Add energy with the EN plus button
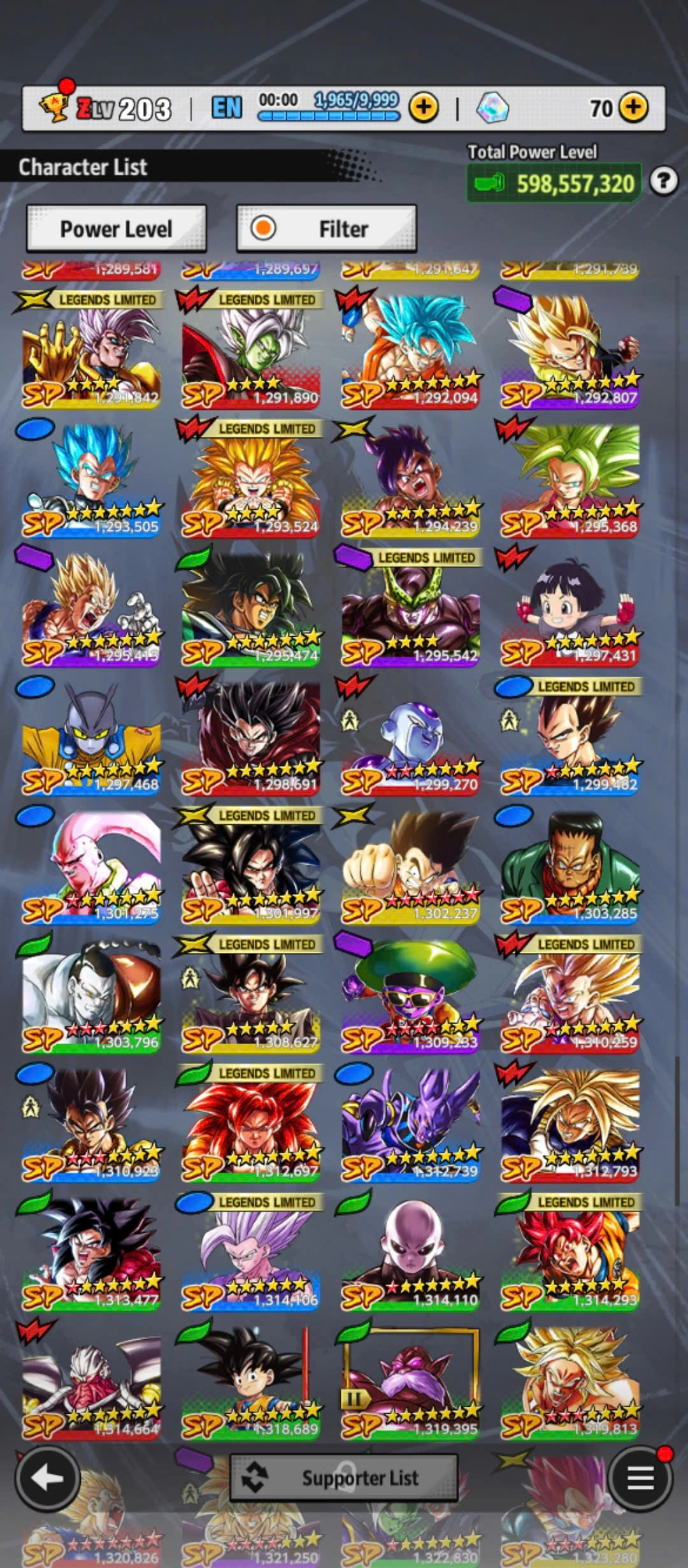 pyautogui.click(x=424, y=108)
